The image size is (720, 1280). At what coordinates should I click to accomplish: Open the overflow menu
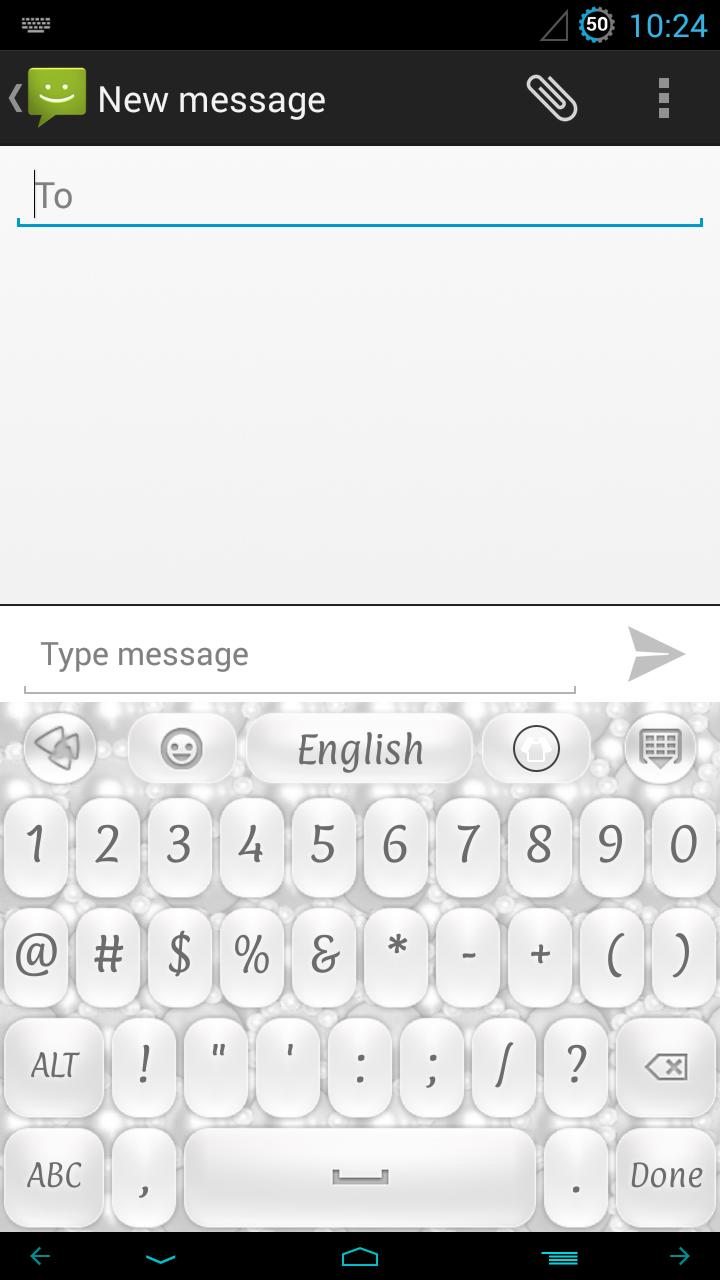tap(664, 97)
